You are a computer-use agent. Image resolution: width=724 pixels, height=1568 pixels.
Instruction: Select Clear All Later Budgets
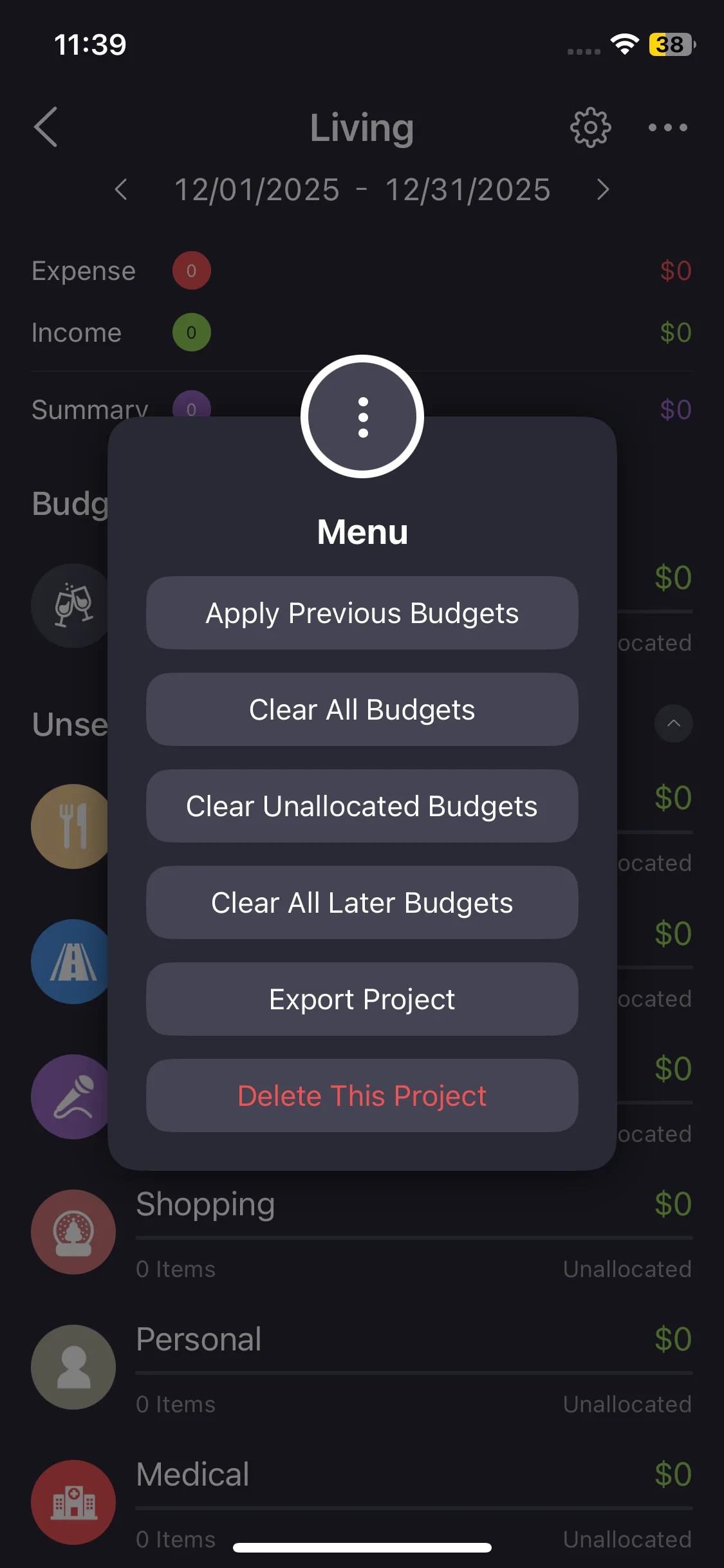coord(362,902)
